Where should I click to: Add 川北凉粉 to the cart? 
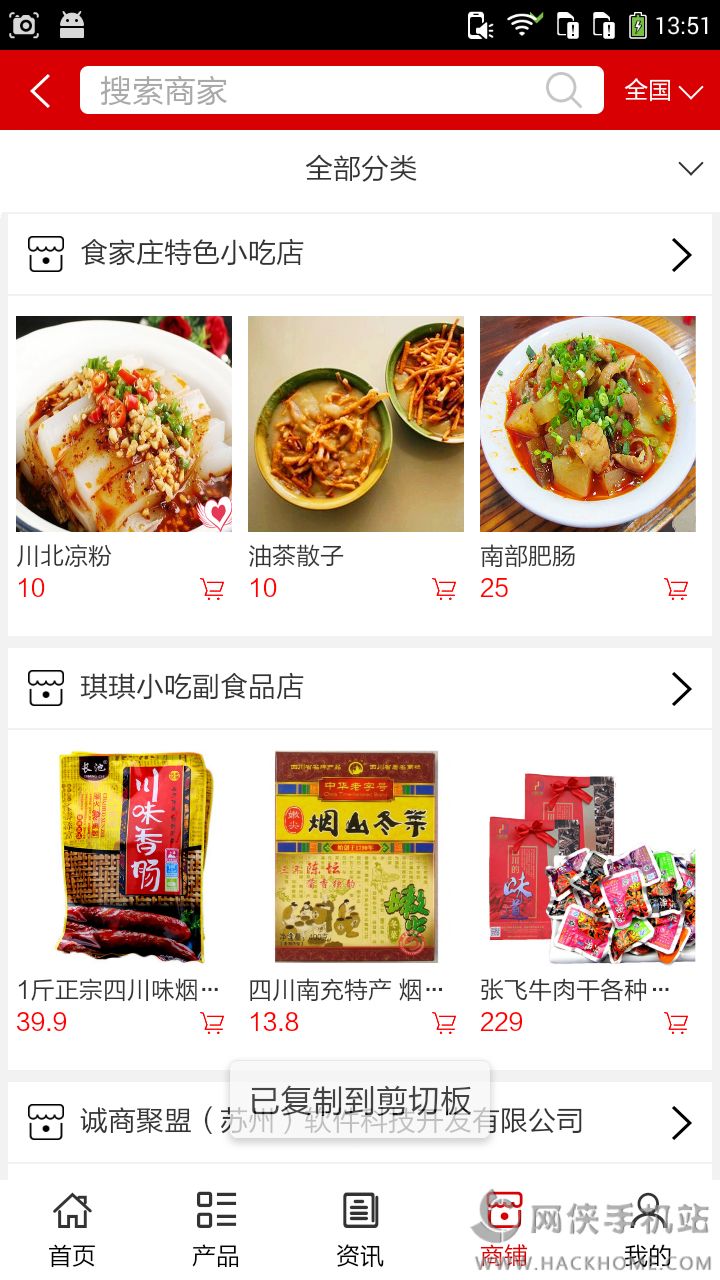(x=212, y=589)
